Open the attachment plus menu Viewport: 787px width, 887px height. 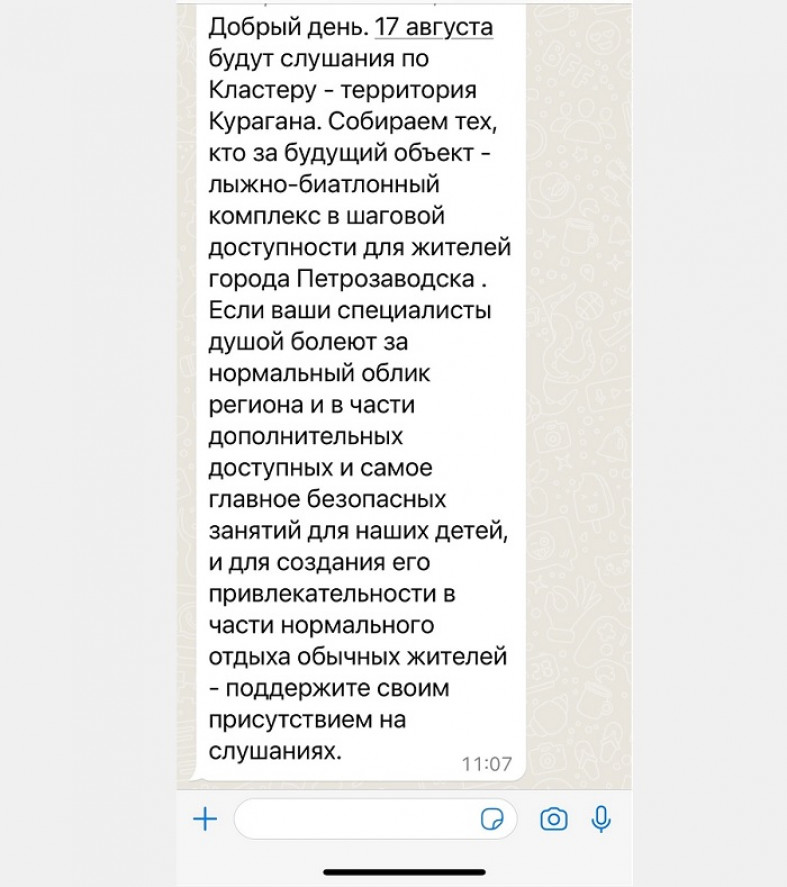(x=205, y=820)
